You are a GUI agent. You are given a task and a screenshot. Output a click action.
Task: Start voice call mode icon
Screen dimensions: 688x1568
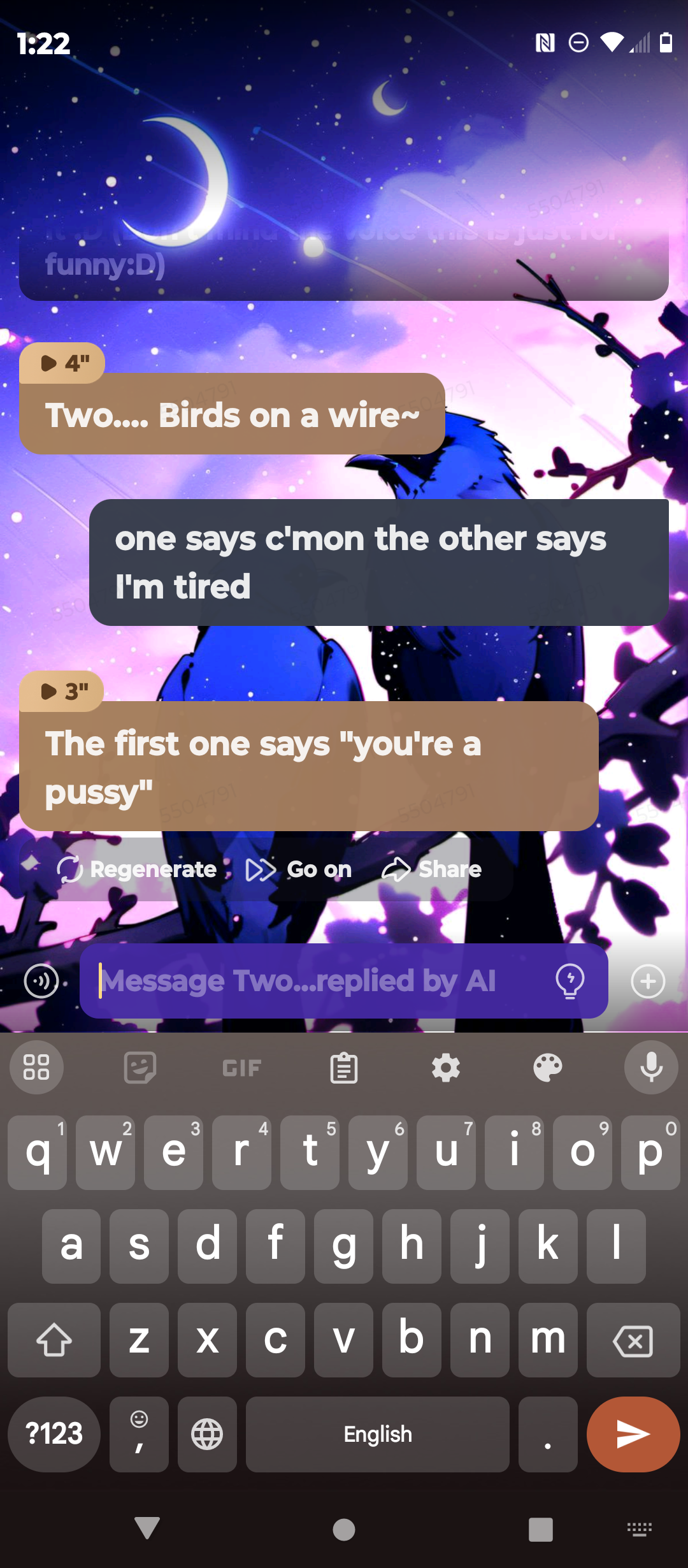pyautogui.click(x=41, y=981)
